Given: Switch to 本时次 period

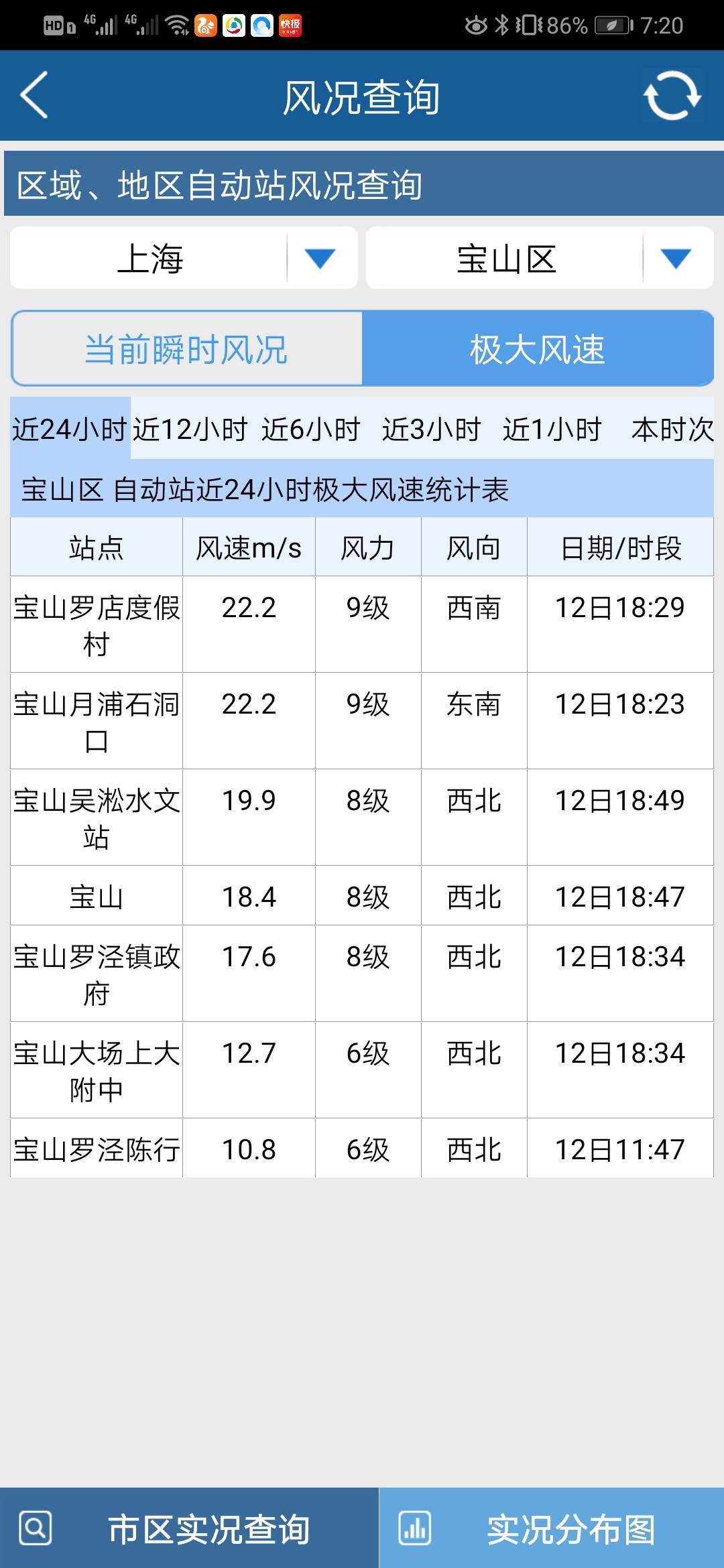Looking at the screenshot, I should (672, 429).
